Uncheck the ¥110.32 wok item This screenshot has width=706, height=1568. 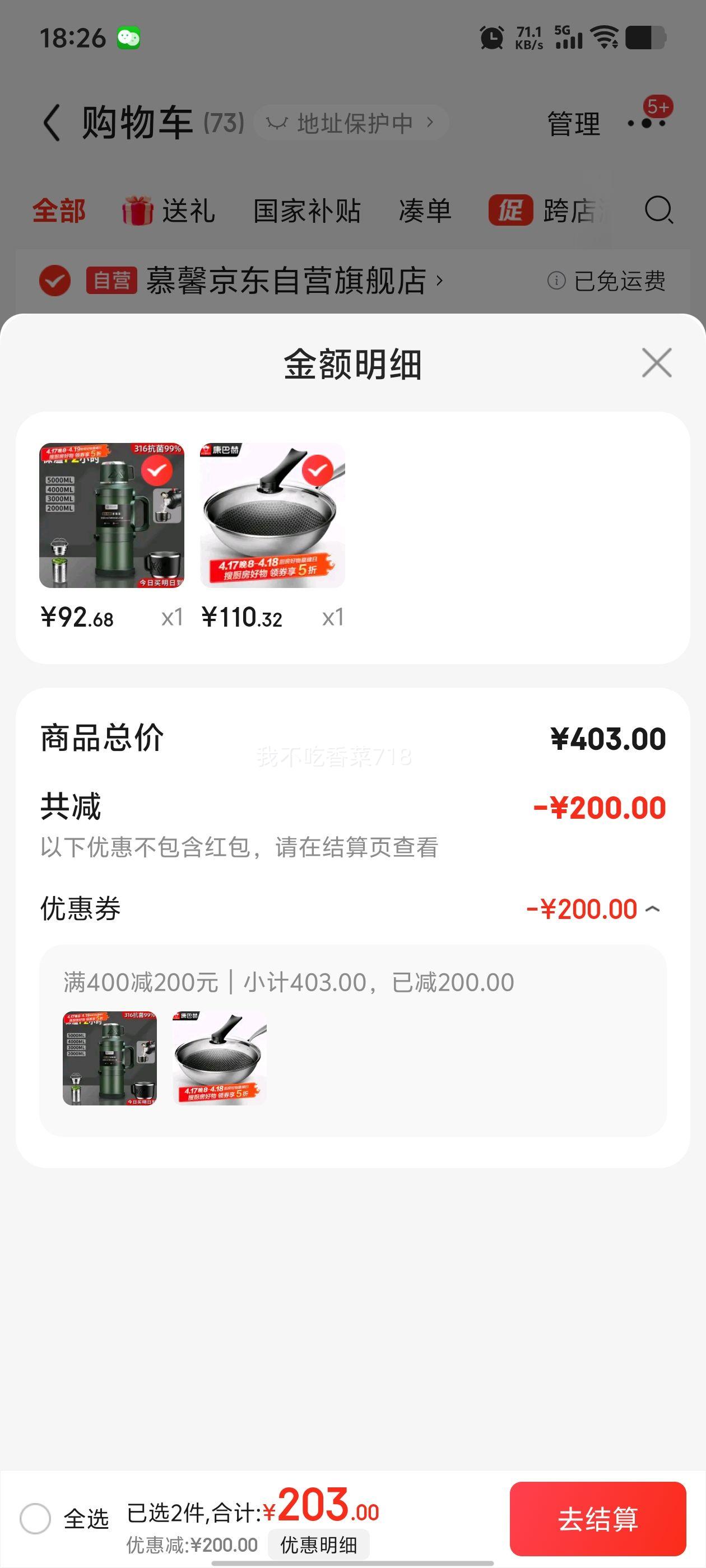point(317,470)
